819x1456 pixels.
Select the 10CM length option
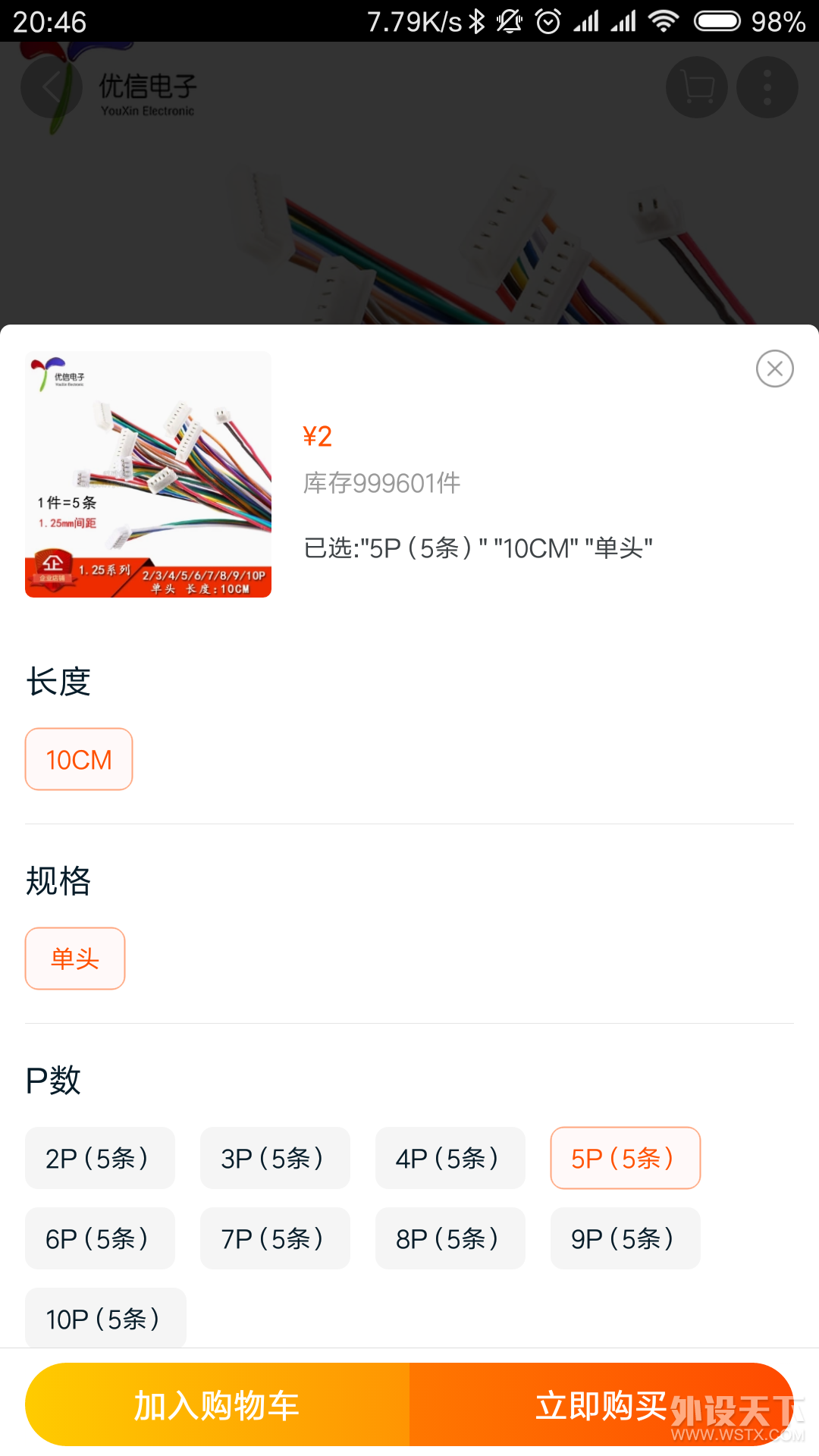79,759
